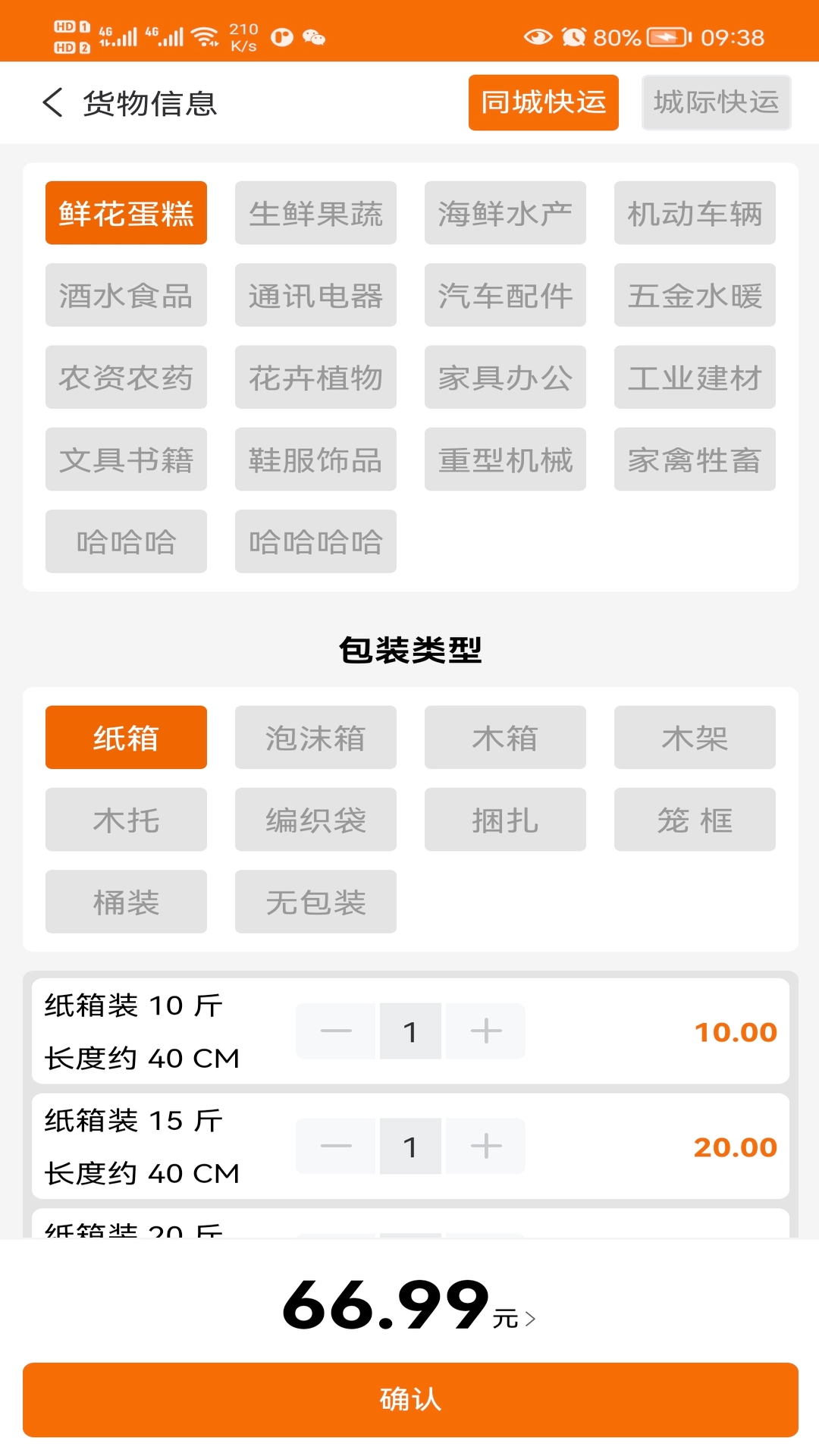Tap the 重型机械 category chip
This screenshot has width=819, height=1456.
[505, 460]
